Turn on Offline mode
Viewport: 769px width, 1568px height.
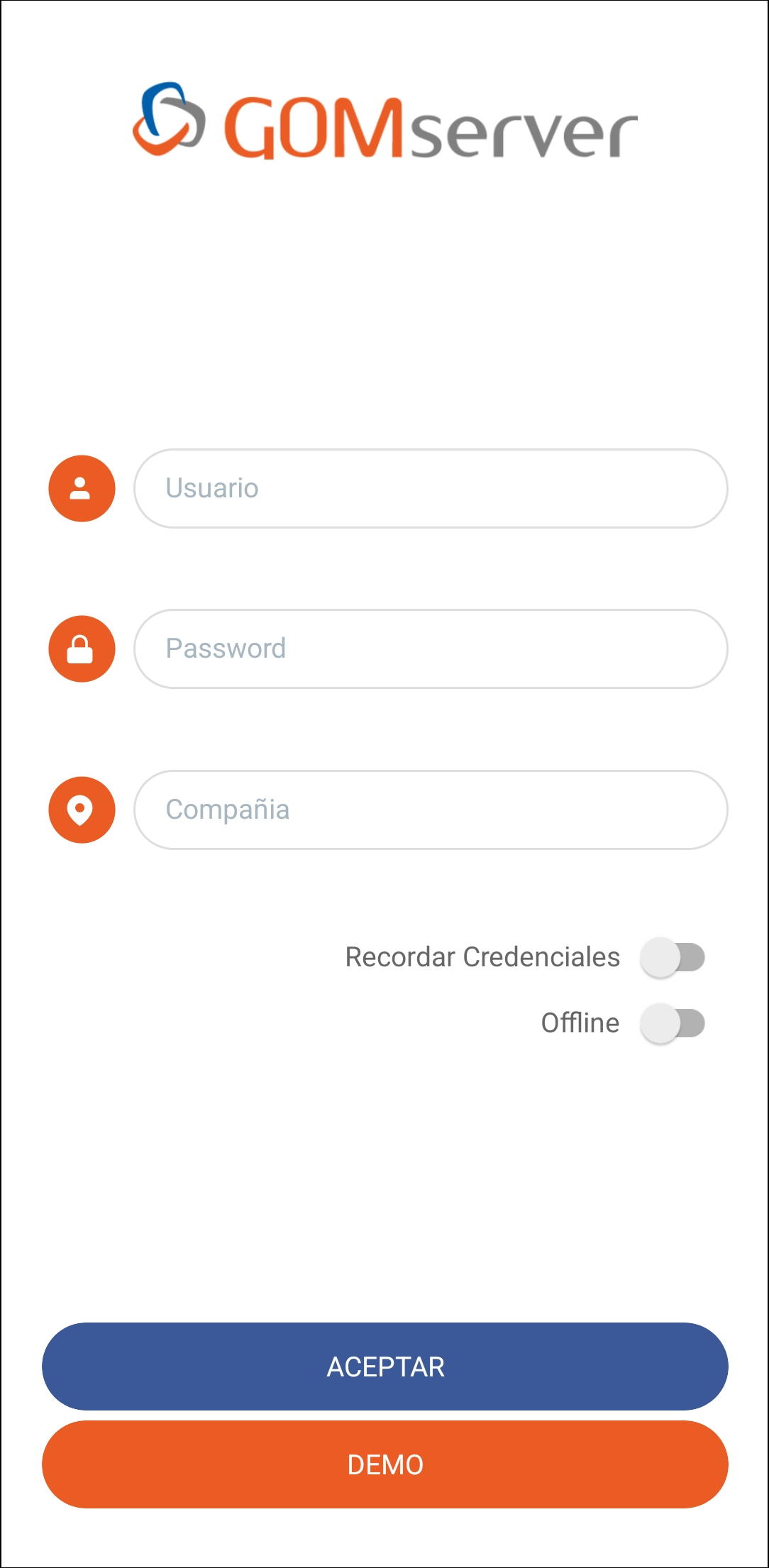[674, 1022]
